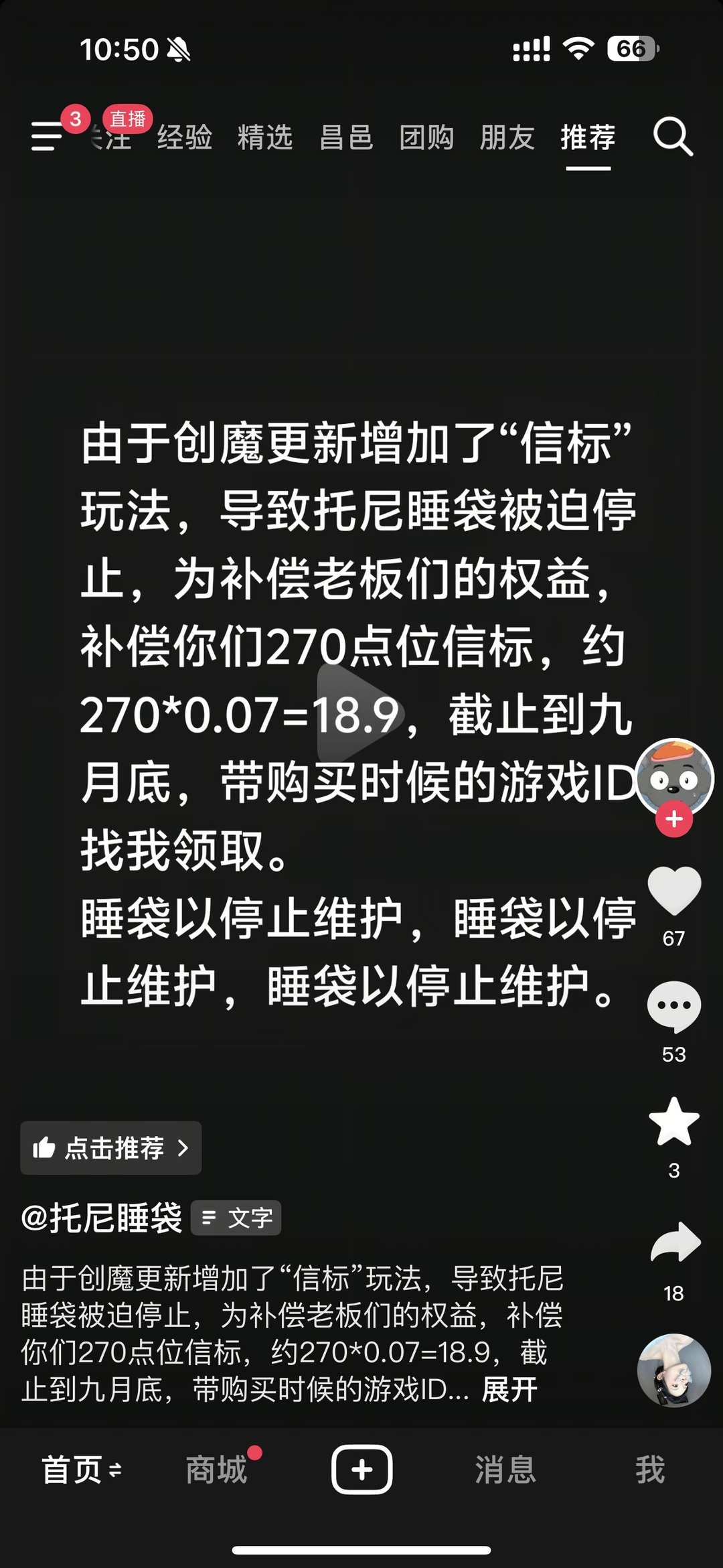Create a new post with plus

click(x=361, y=1470)
